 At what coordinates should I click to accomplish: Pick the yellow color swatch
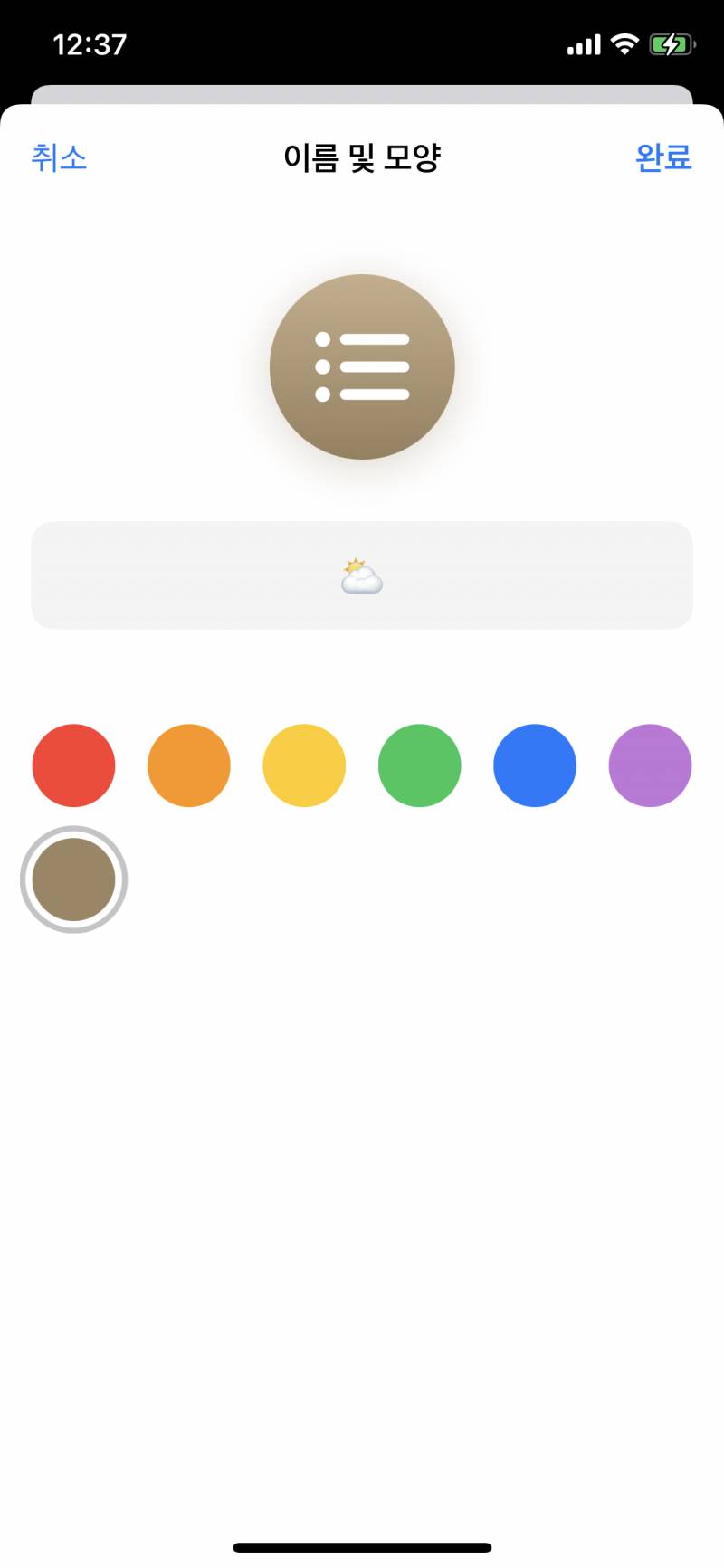click(x=304, y=765)
